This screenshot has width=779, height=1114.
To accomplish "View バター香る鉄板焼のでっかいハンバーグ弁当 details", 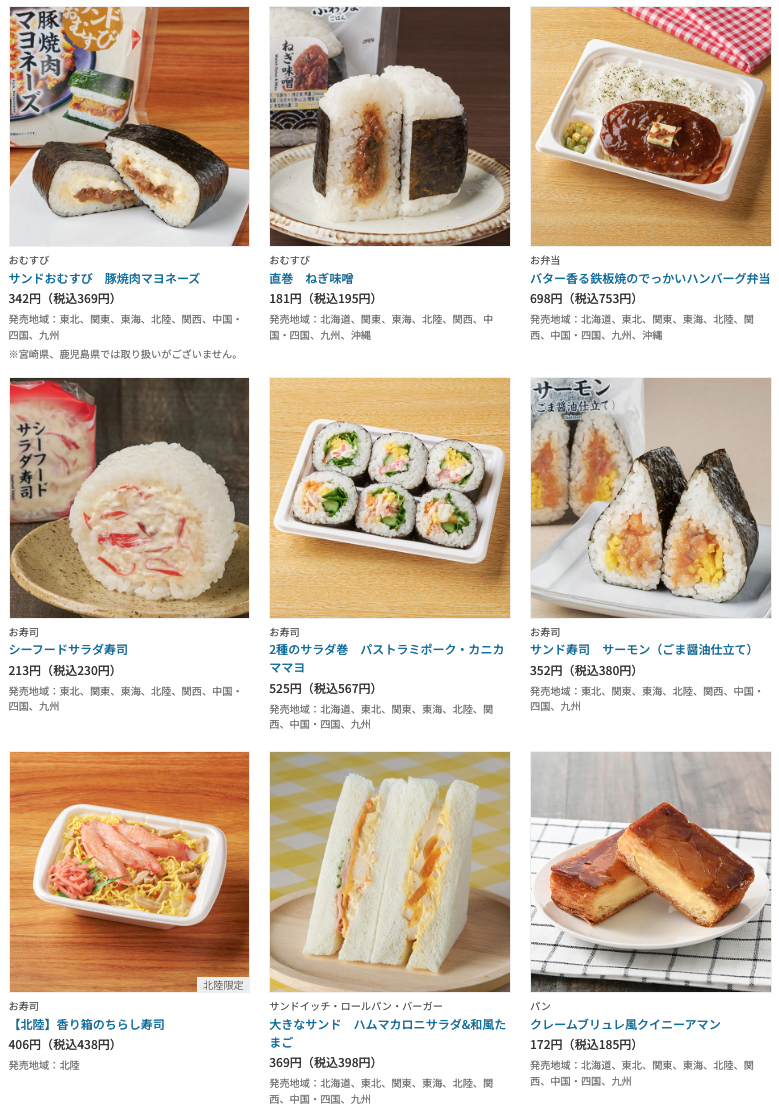I will coord(649,278).
